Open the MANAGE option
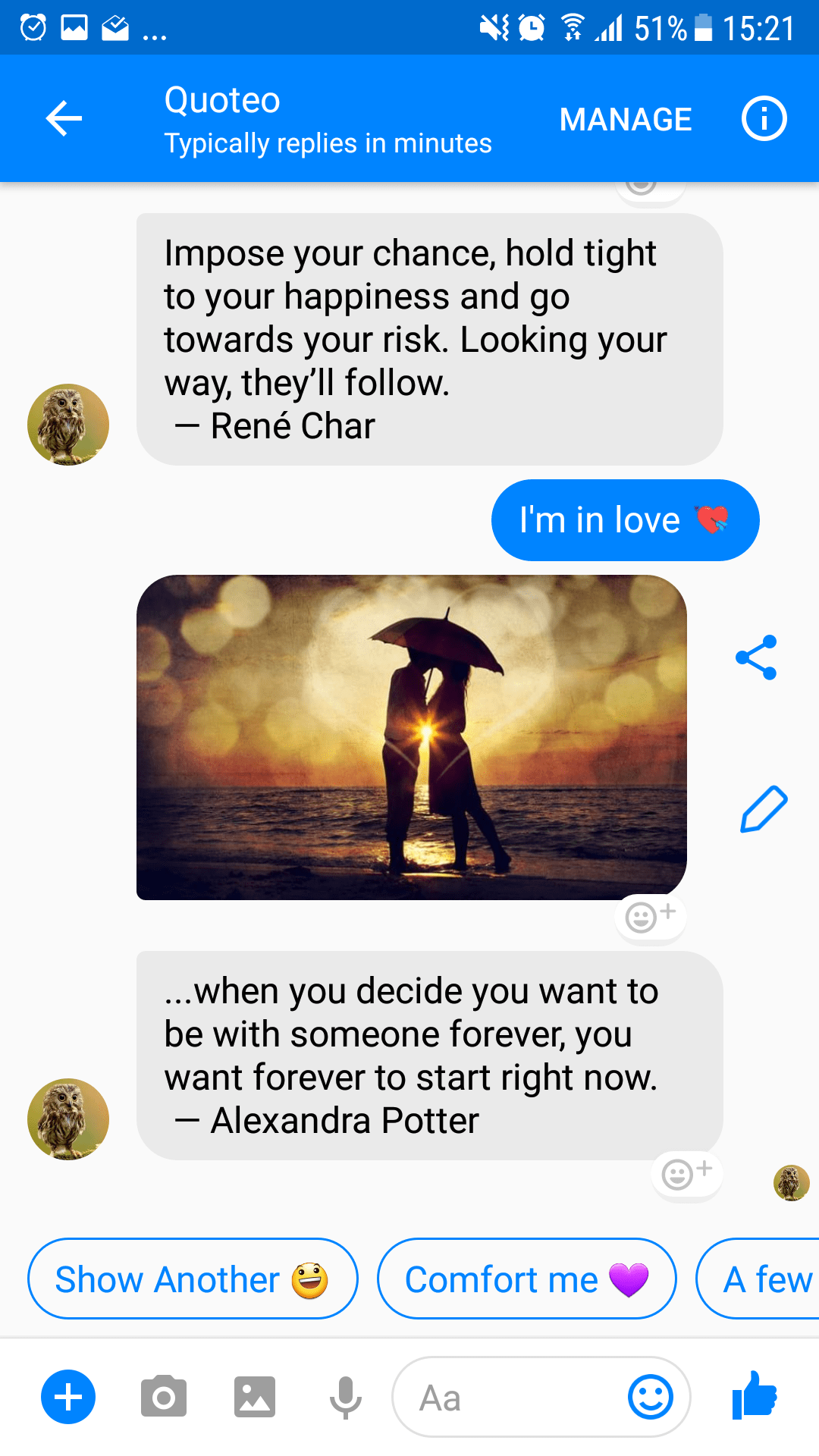The height and width of the screenshot is (1456, 819). [x=626, y=120]
